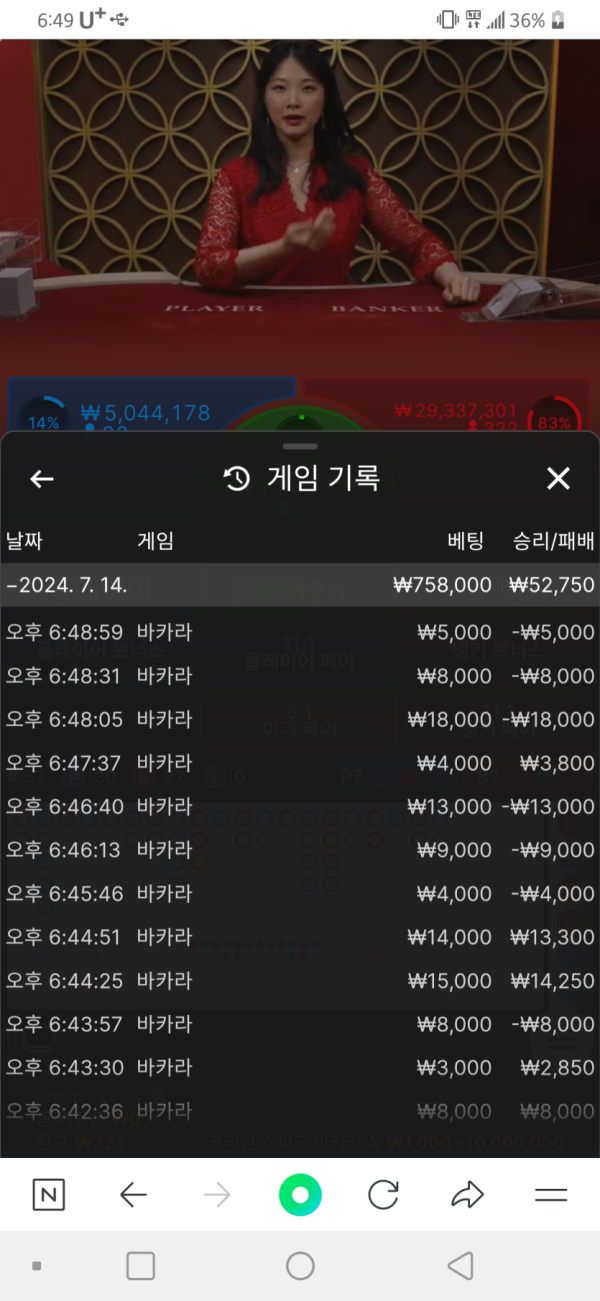Go back from the 게임 기록 panel

tap(42, 479)
